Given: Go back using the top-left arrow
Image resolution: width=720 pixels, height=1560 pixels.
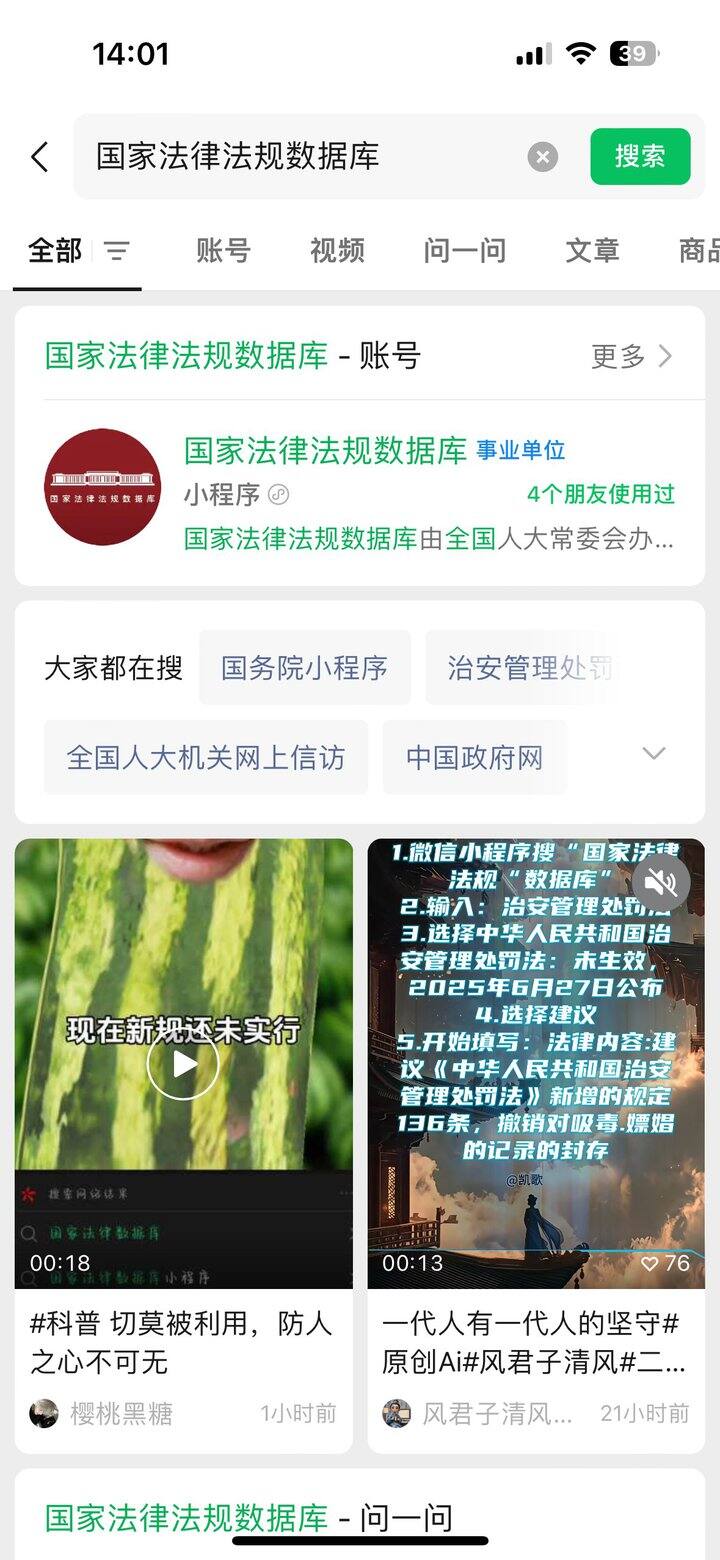Looking at the screenshot, I should (x=40, y=157).
